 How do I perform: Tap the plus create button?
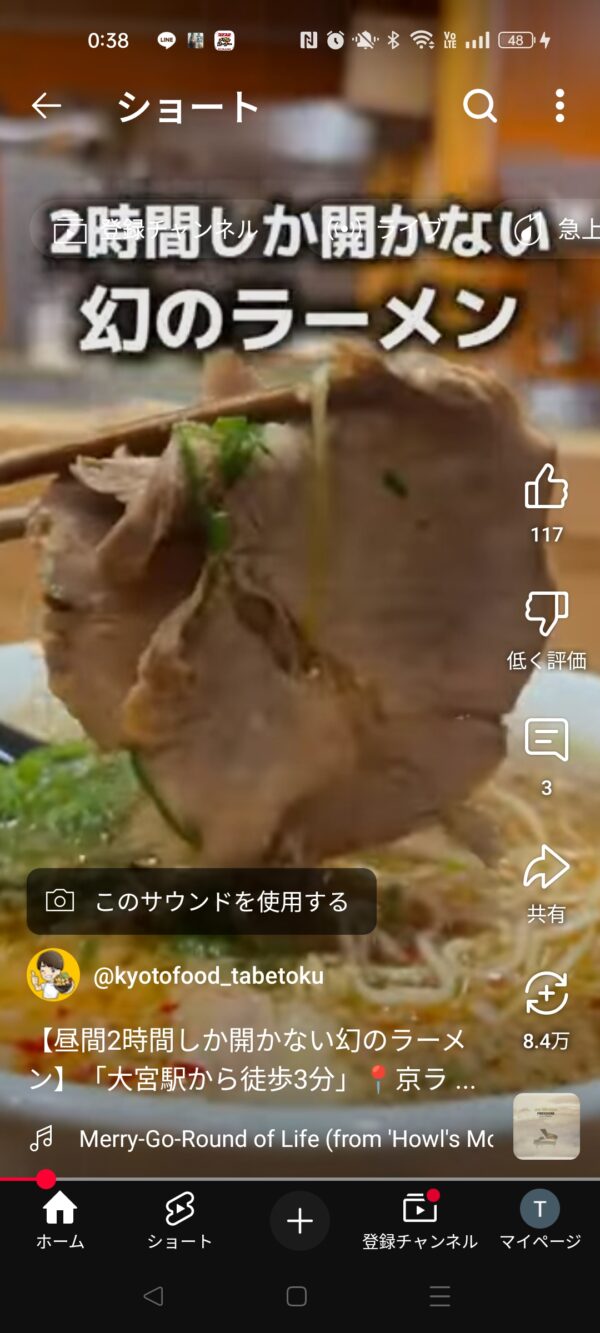[300, 1221]
